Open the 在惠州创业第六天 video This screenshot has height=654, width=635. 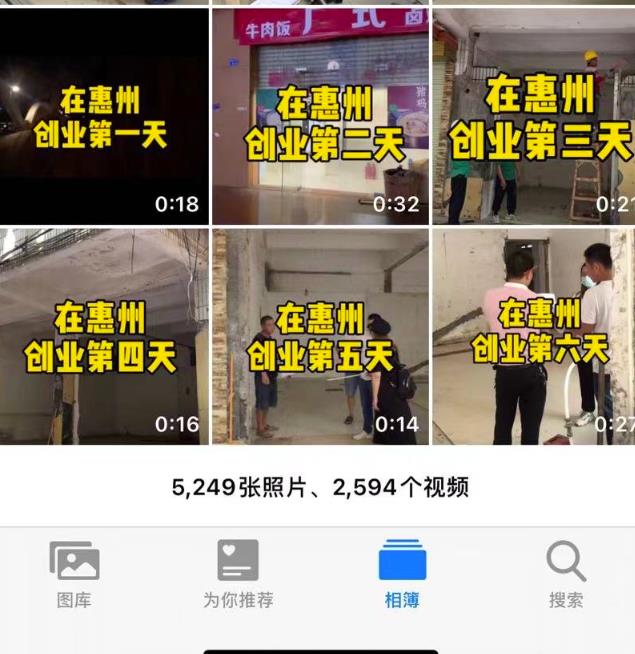coord(534,336)
